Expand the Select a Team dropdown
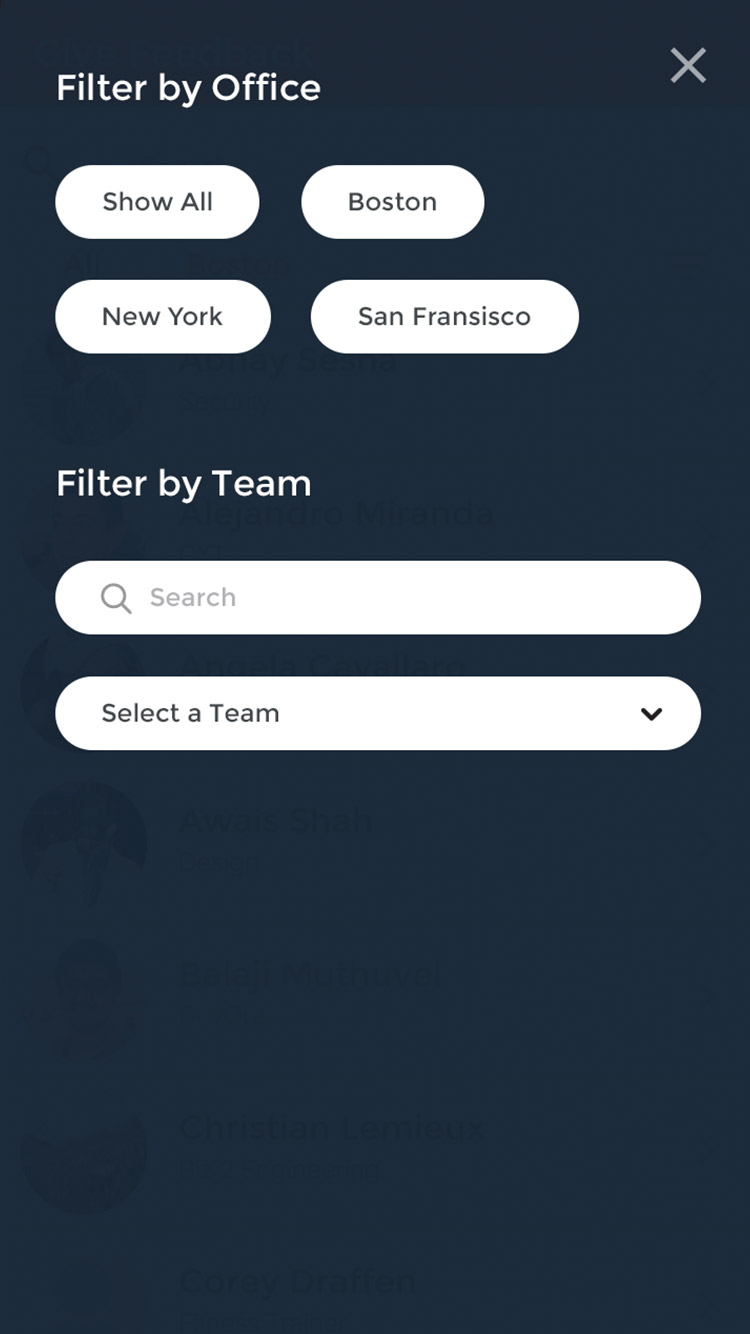The width and height of the screenshot is (750, 1334). pos(378,714)
